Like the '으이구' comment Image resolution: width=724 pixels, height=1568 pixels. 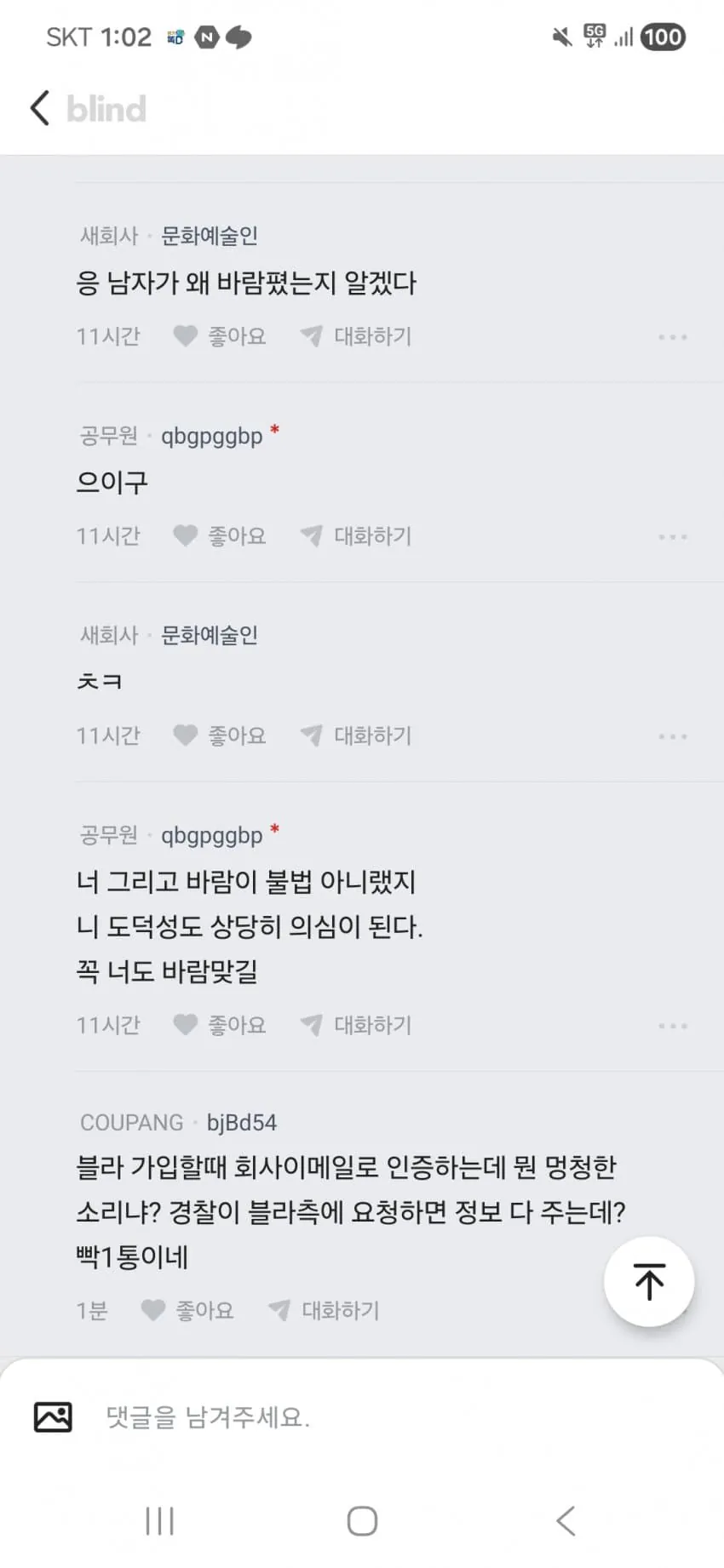220,535
